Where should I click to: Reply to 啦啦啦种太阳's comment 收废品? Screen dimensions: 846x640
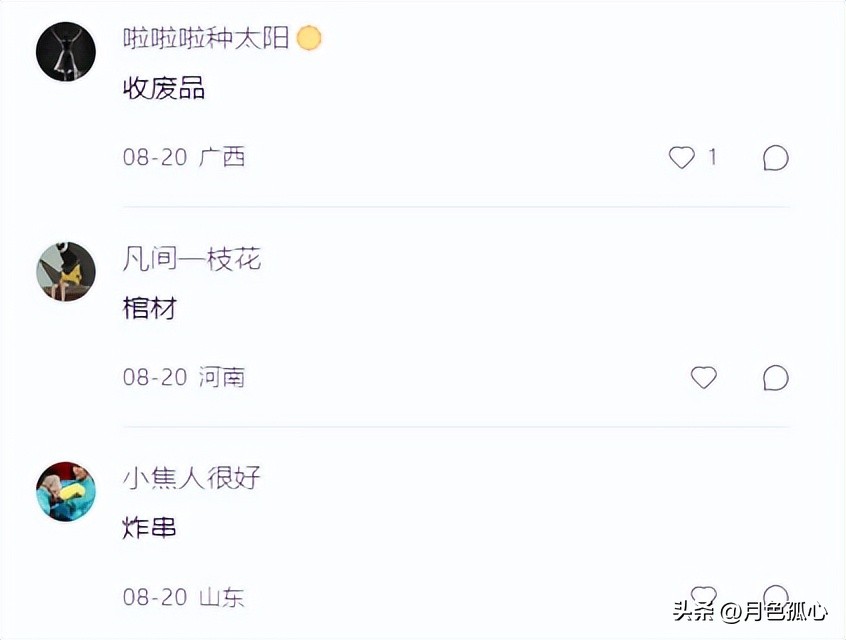[775, 158]
